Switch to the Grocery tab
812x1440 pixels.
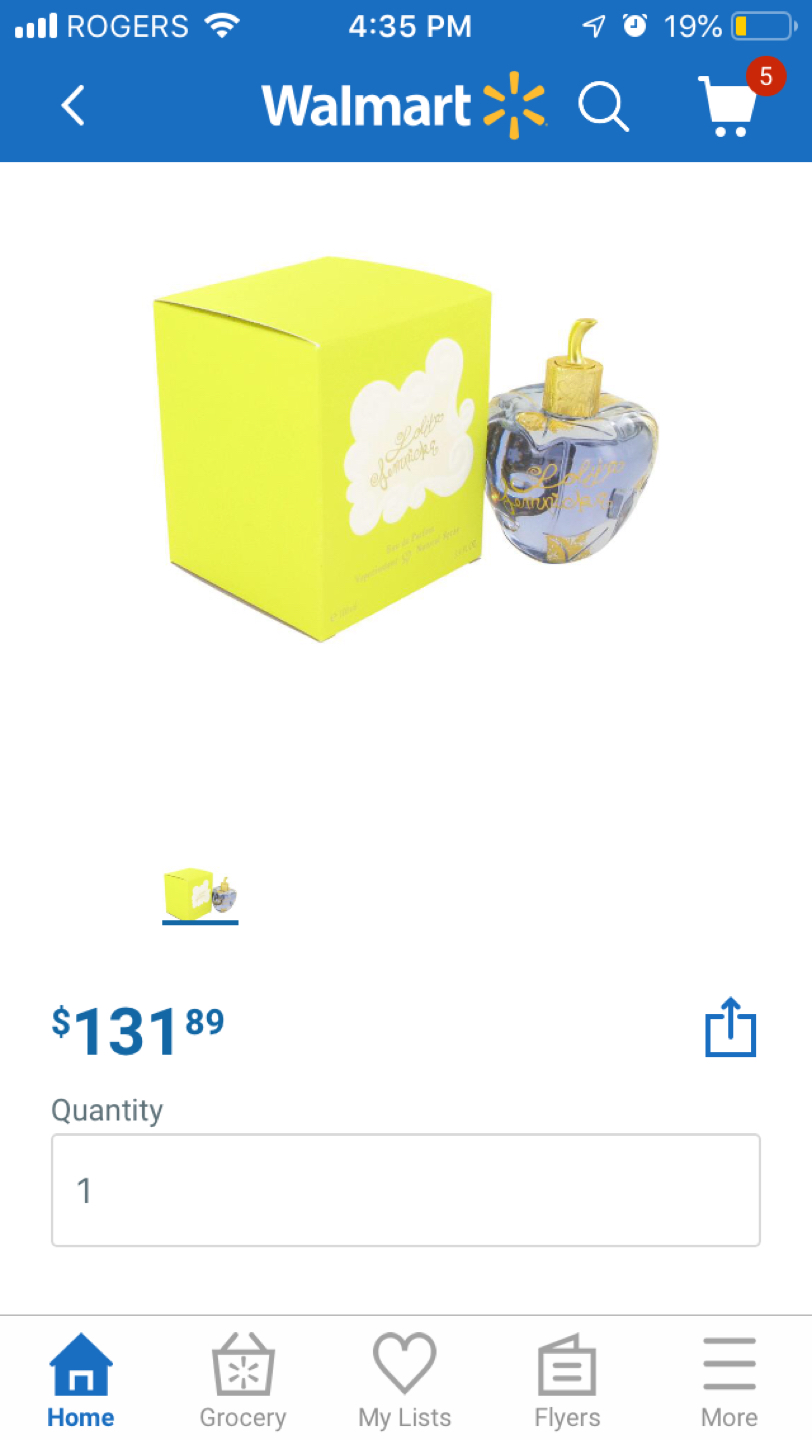243,1380
